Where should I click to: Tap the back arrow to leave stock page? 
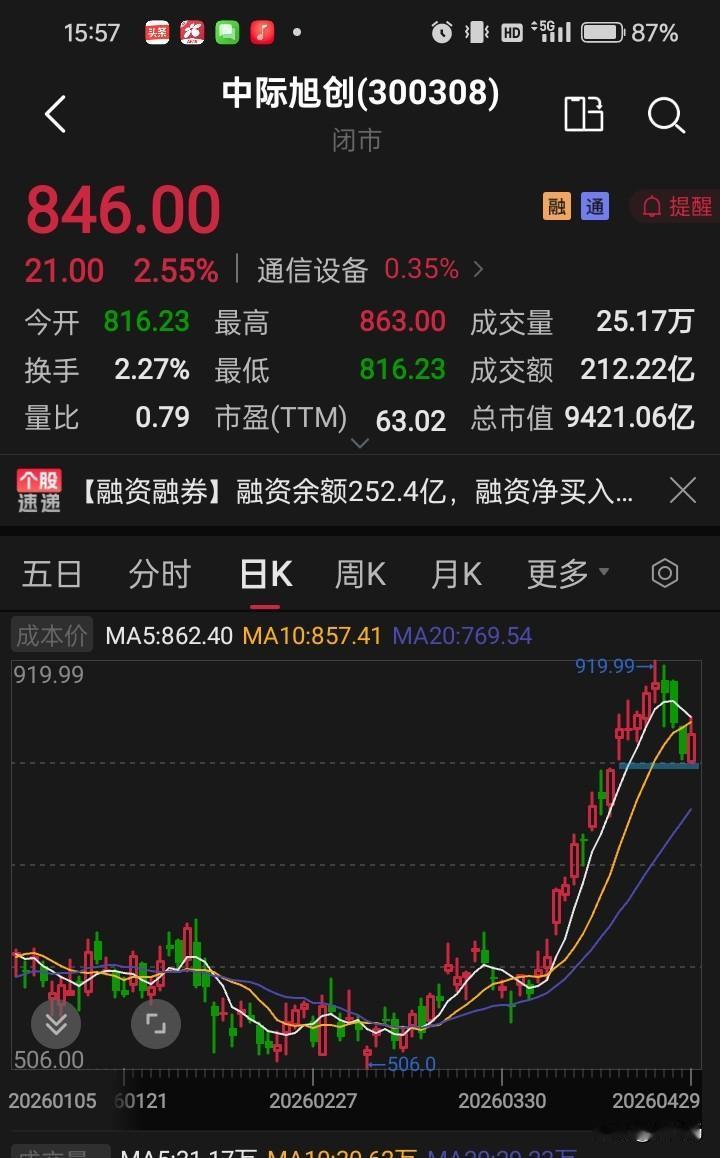pyautogui.click(x=55, y=114)
